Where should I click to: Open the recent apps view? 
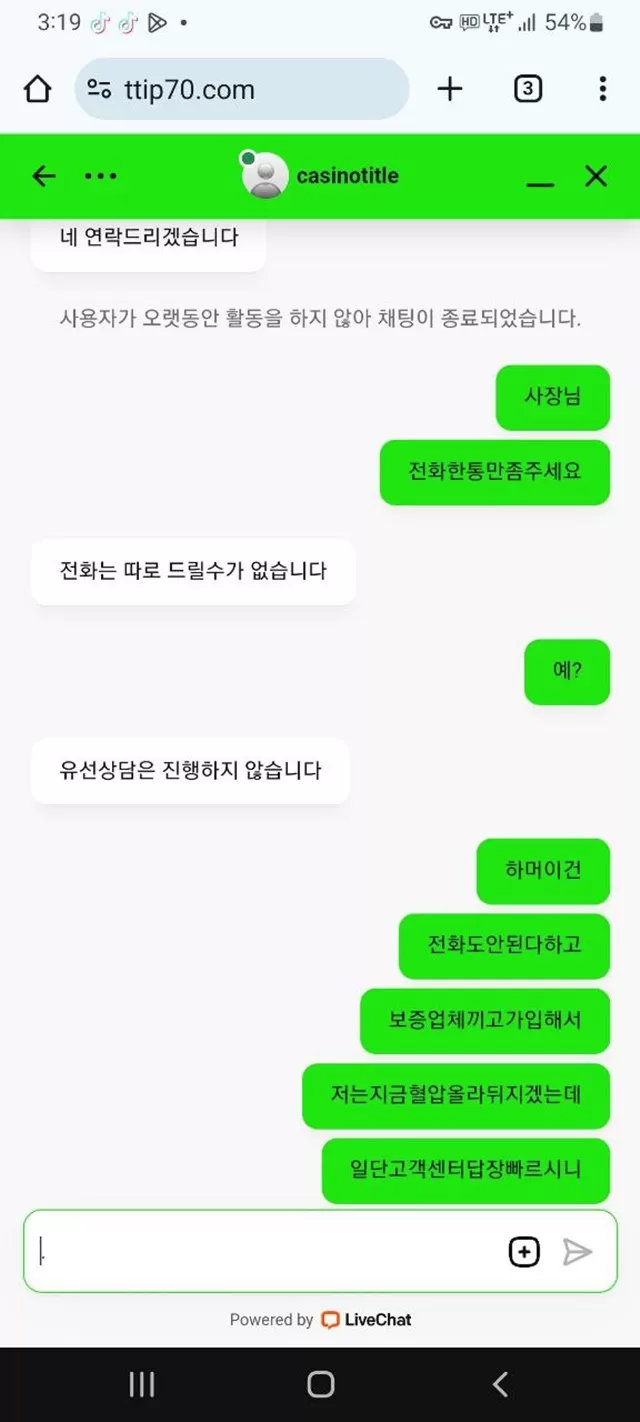coord(142,1384)
